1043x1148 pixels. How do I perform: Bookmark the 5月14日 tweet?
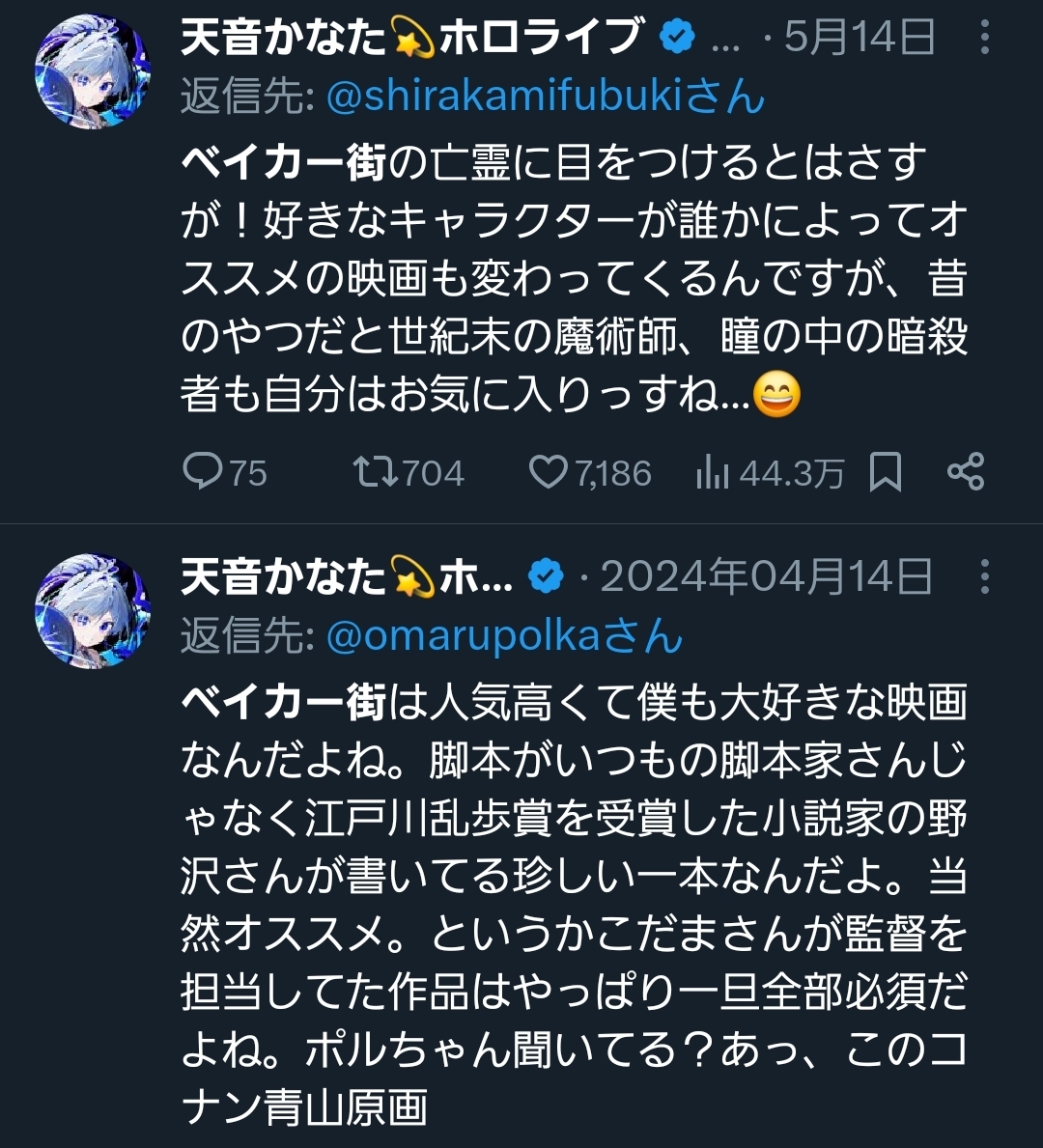tap(886, 472)
